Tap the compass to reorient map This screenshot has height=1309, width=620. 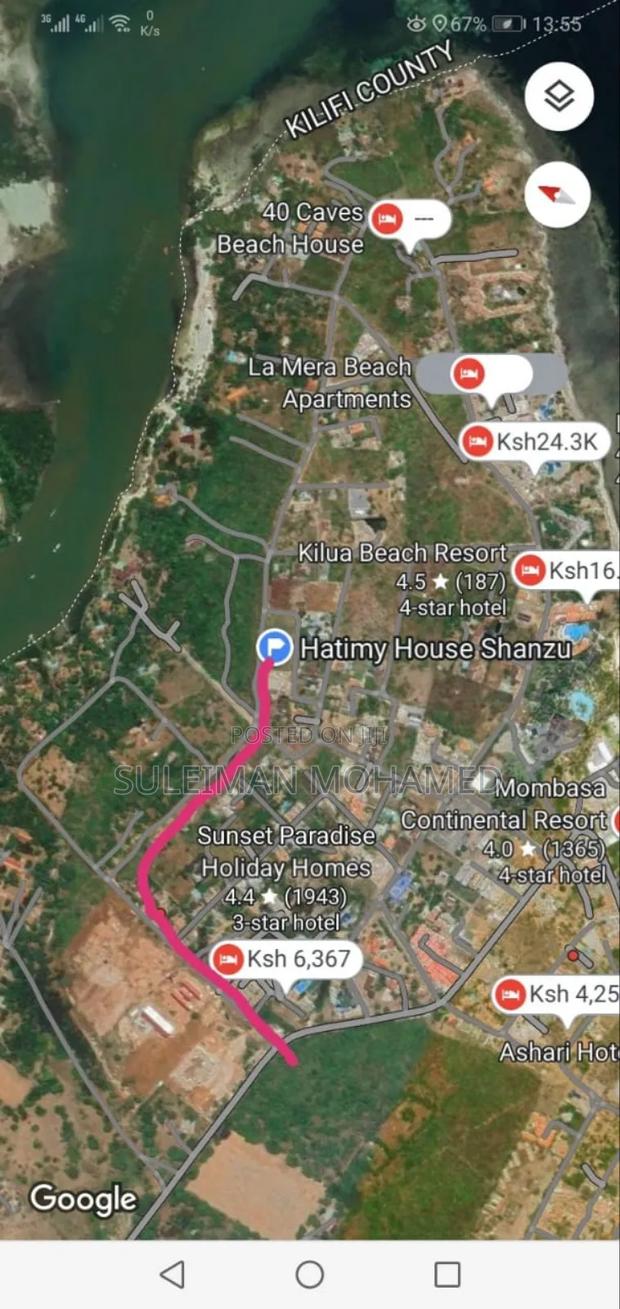click(x=557, y=194)
